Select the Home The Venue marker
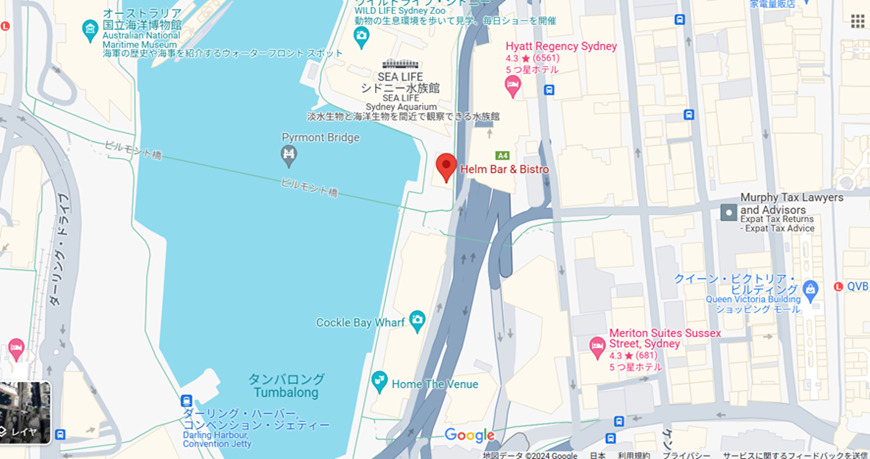This screenshot has width=870, height=459. [379, 380]
